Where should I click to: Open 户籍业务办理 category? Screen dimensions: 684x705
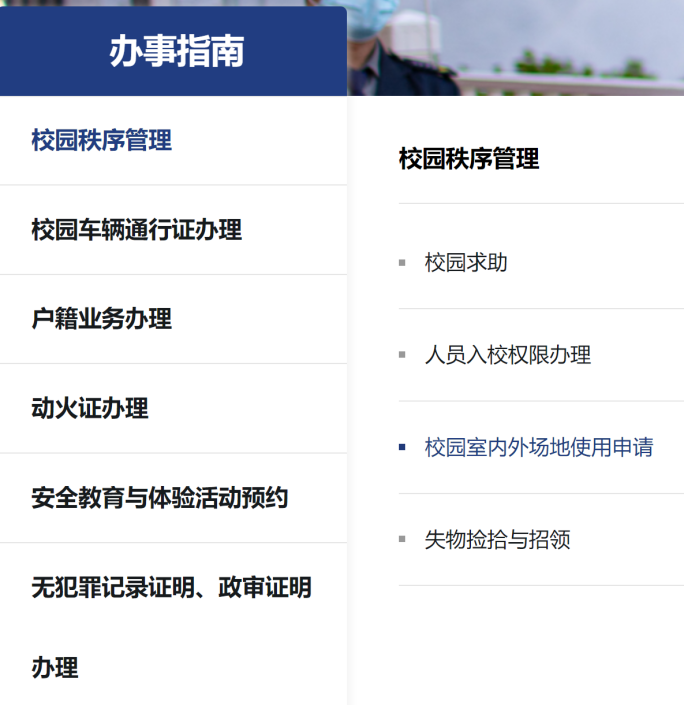[x=102, y=319]
